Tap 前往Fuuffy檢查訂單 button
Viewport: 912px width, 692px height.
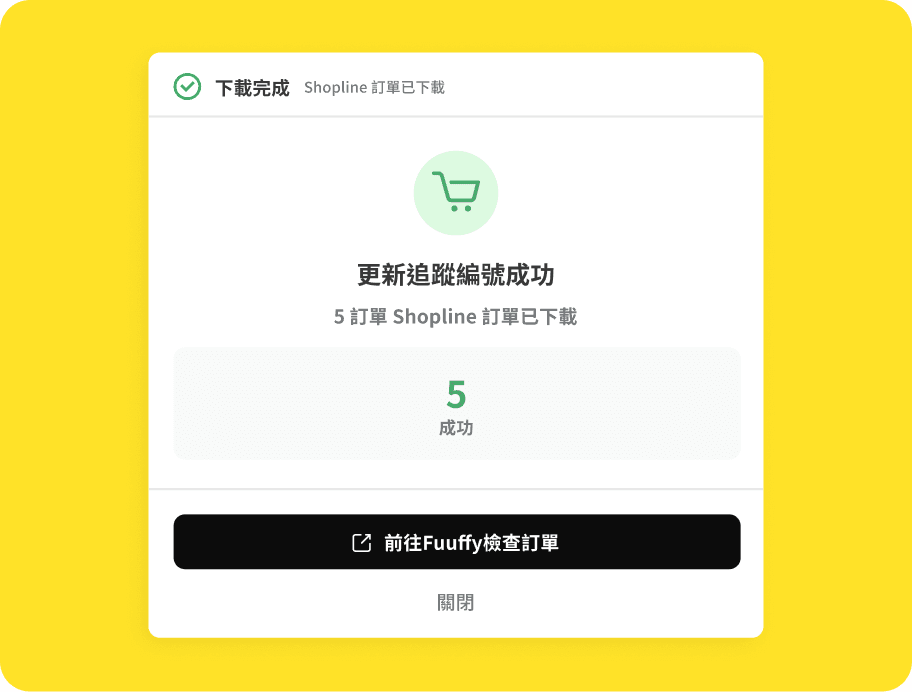pos(456,542)
